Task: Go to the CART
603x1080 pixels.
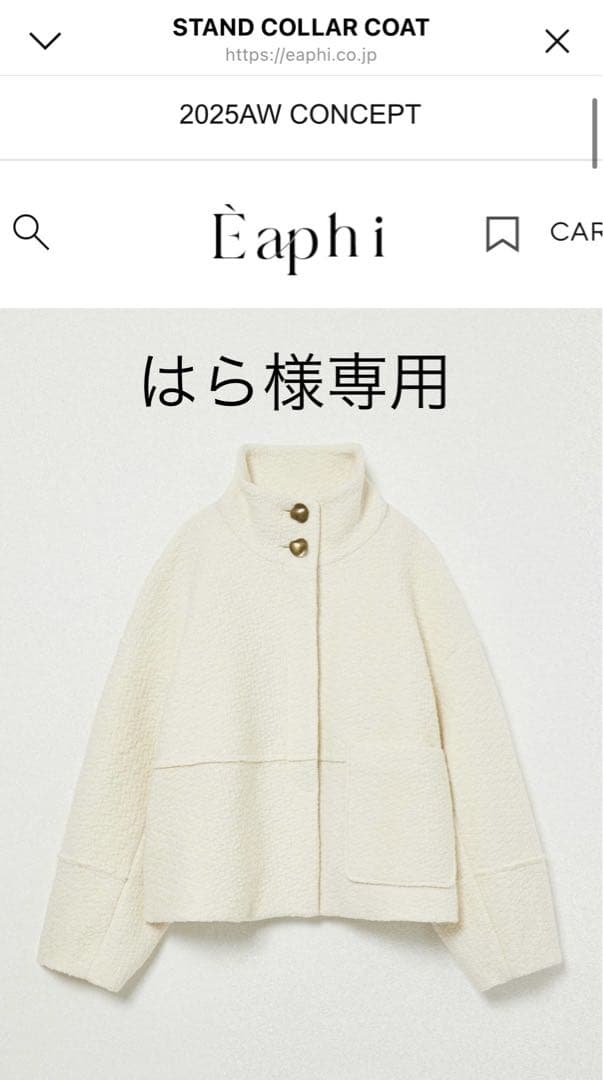Action: pyautogui.click(x=576, y=233)
